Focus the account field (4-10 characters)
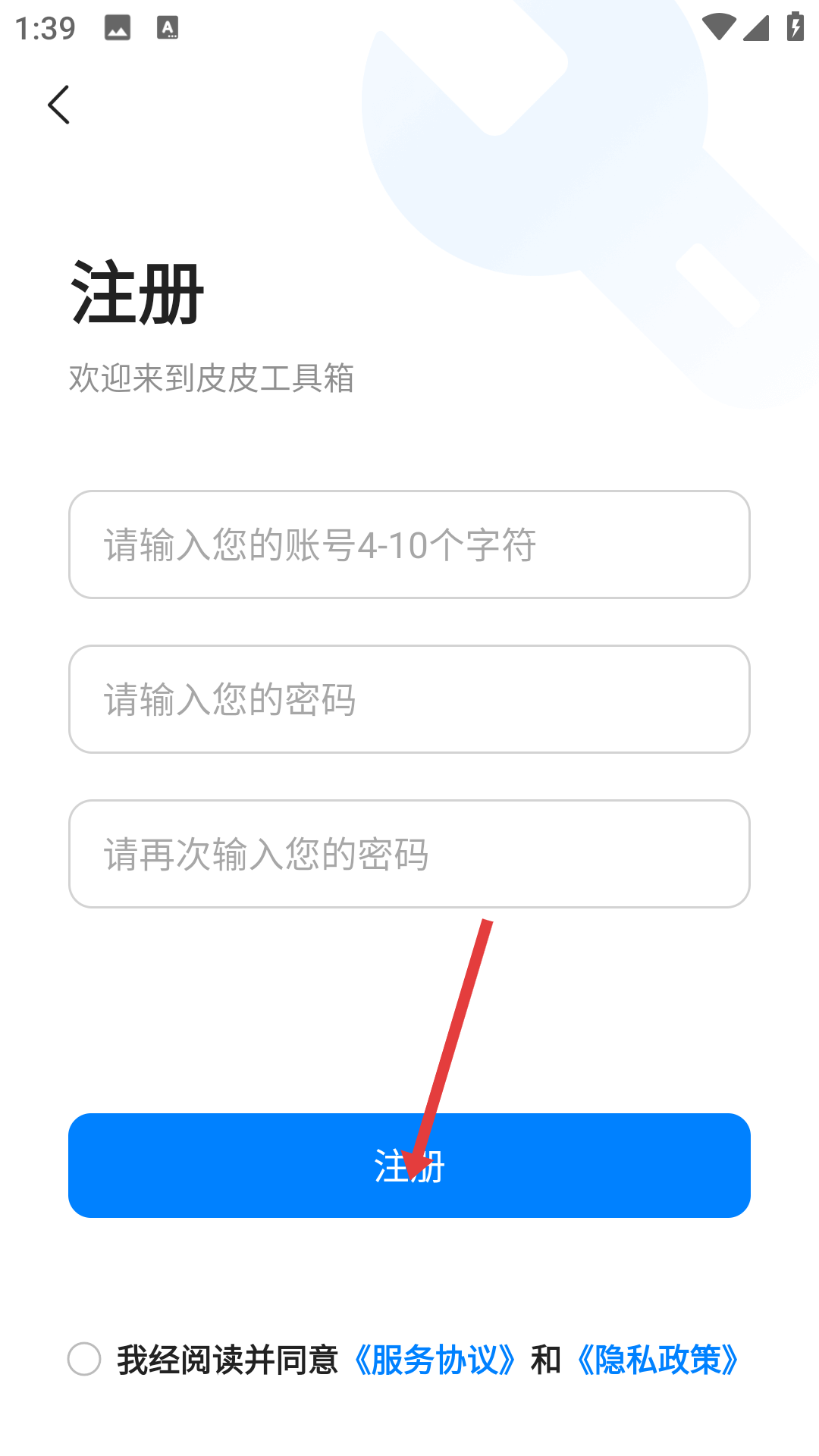Viewport: 819px width, 1456px height. 409,544
